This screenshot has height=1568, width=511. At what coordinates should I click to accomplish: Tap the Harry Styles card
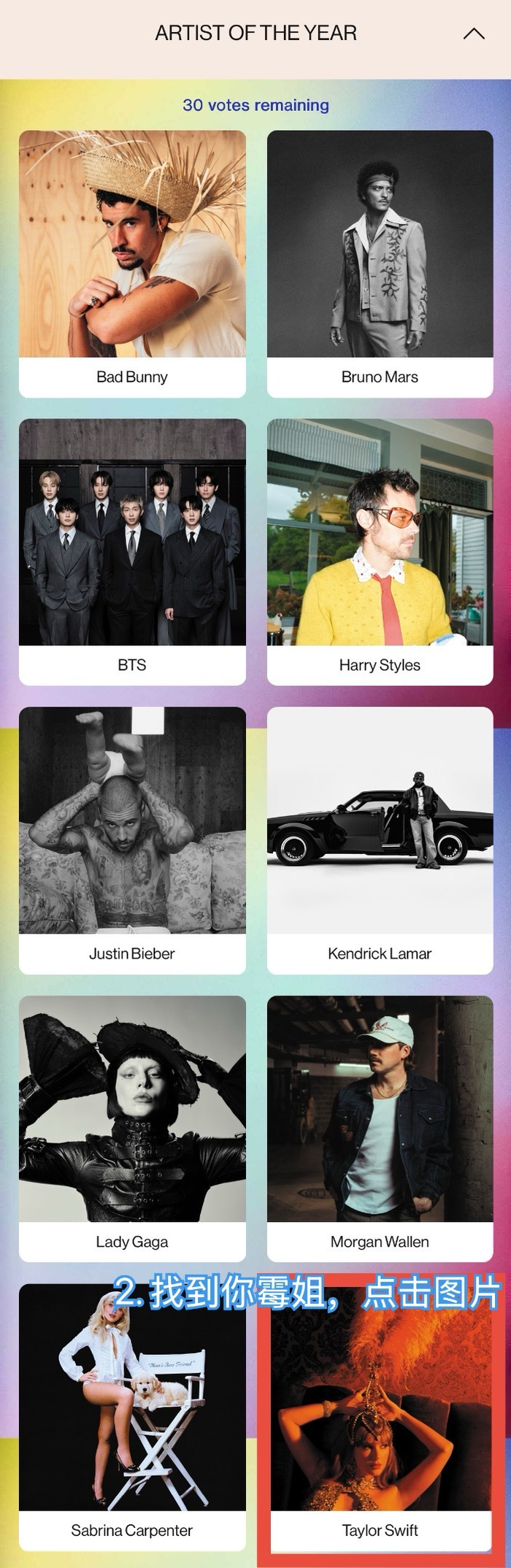point(380,532)
